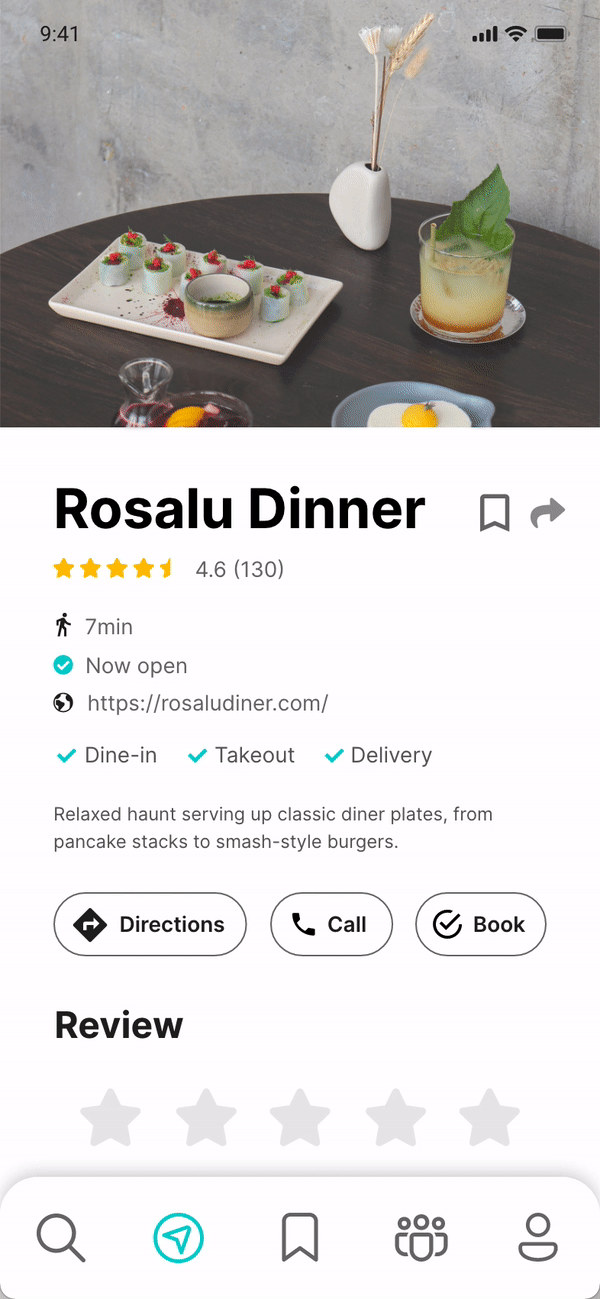Switch to the profile tab
The height and width of the screenshot is (1299, 600).
(538, 1238)
